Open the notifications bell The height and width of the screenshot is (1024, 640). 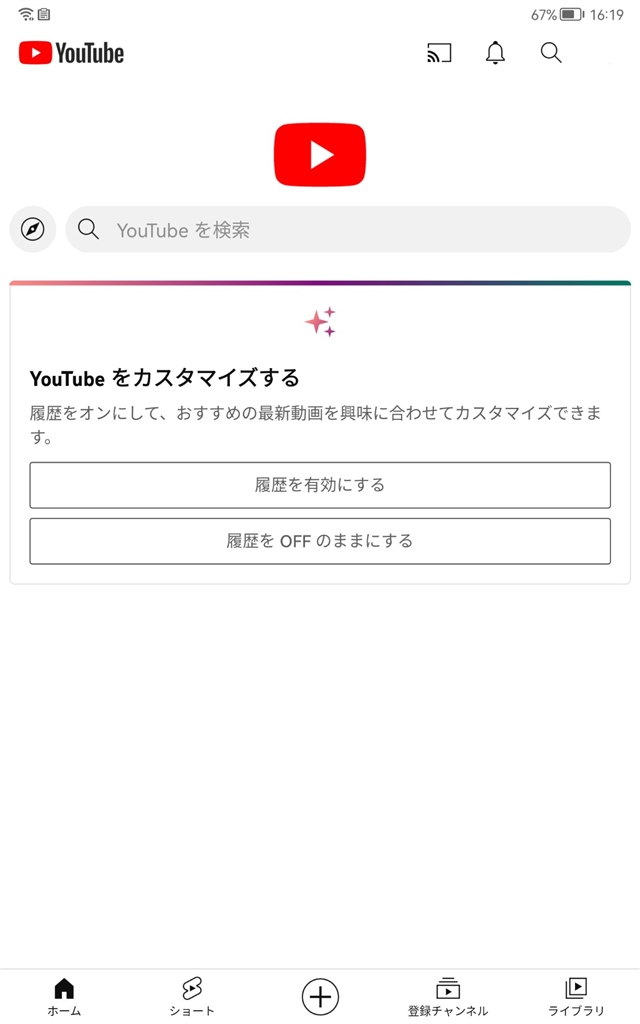(x=496, y=53)
